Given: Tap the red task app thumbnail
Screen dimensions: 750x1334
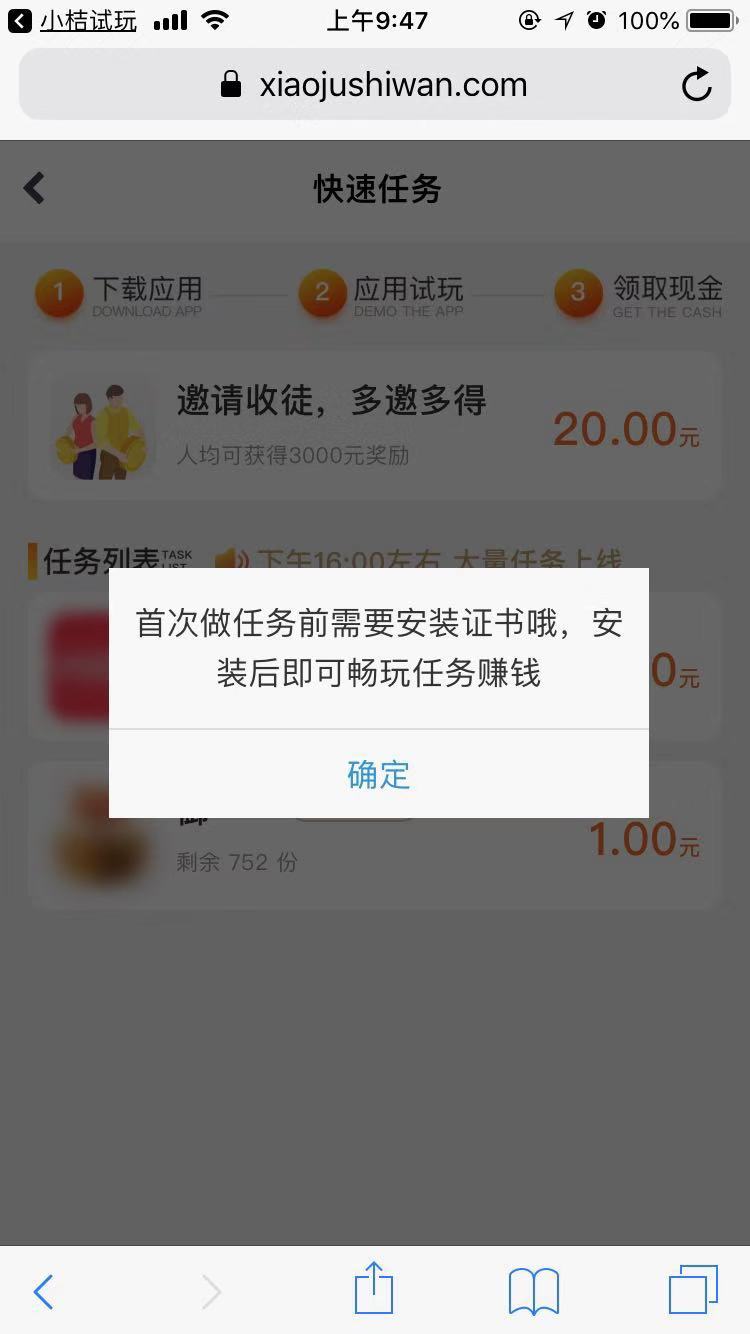Looking at the screenshot, I should tap(78, 663).
